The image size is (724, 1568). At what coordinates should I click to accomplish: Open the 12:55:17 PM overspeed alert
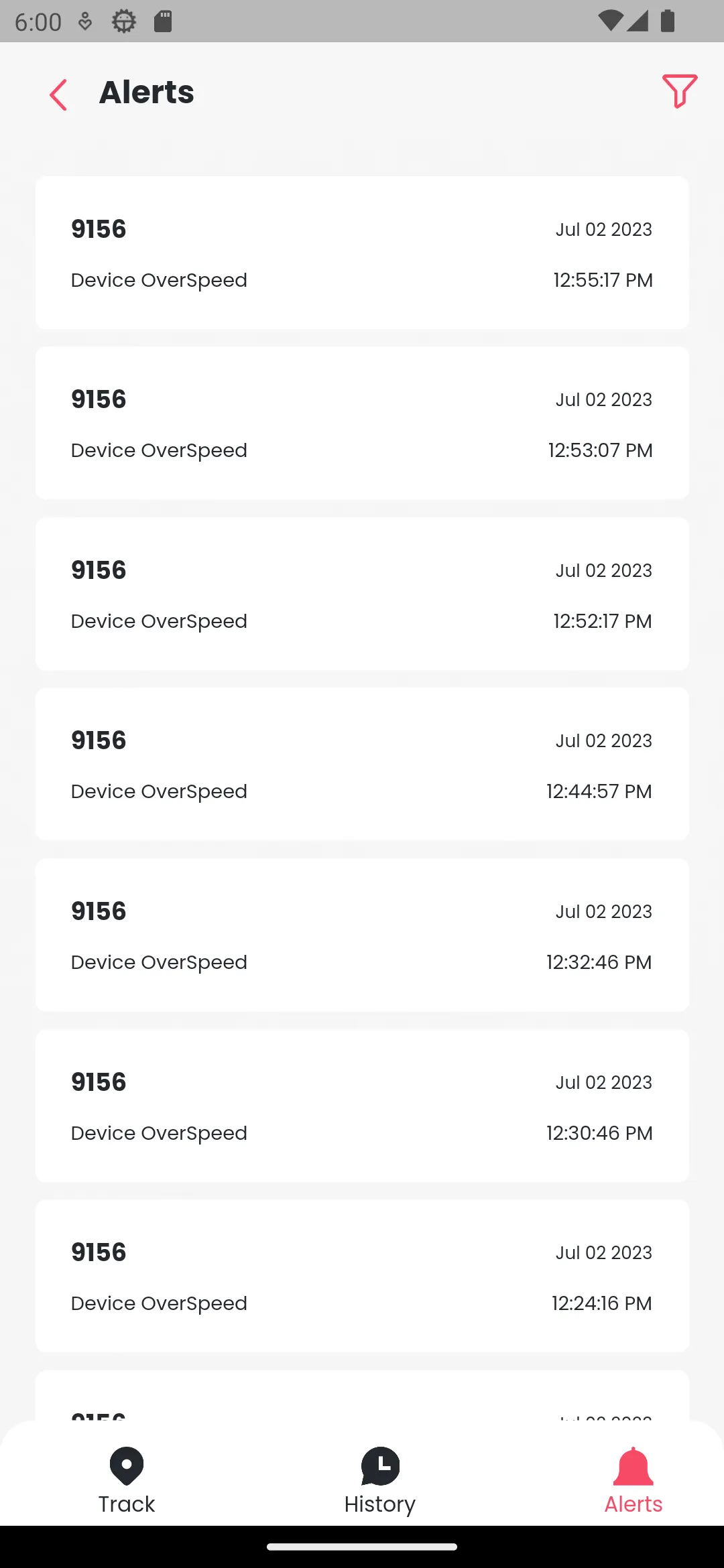[x=362, y=253]
